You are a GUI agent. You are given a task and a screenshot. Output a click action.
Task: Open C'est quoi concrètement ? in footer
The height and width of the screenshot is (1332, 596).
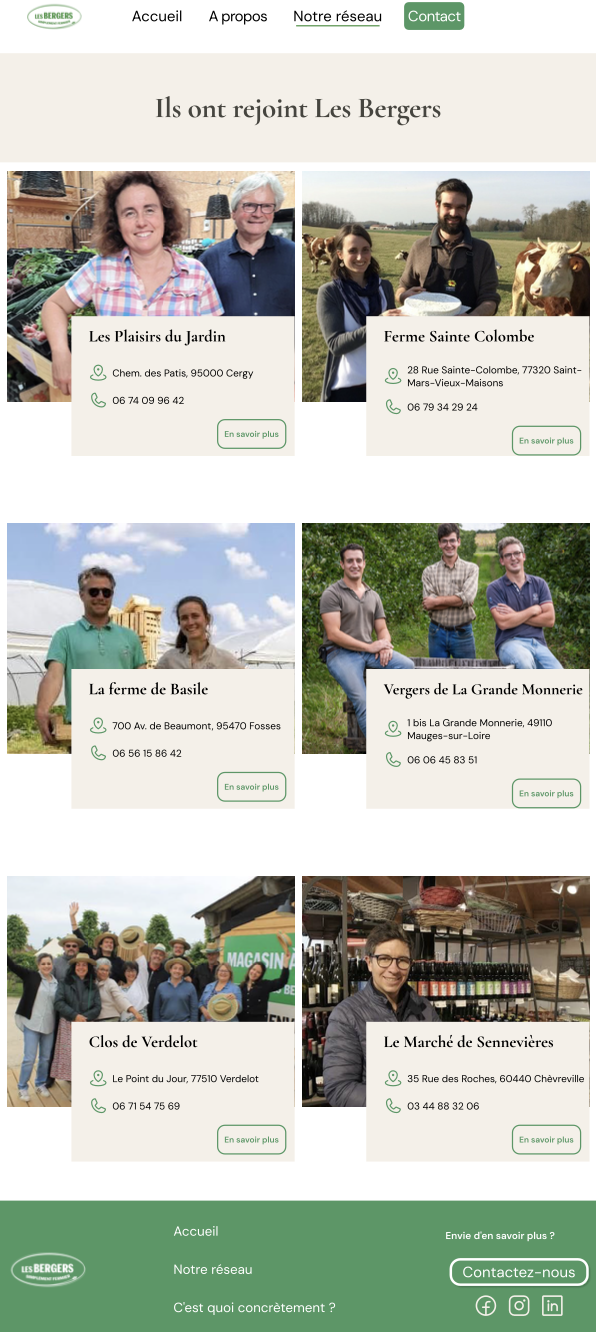pos(254,1307)
